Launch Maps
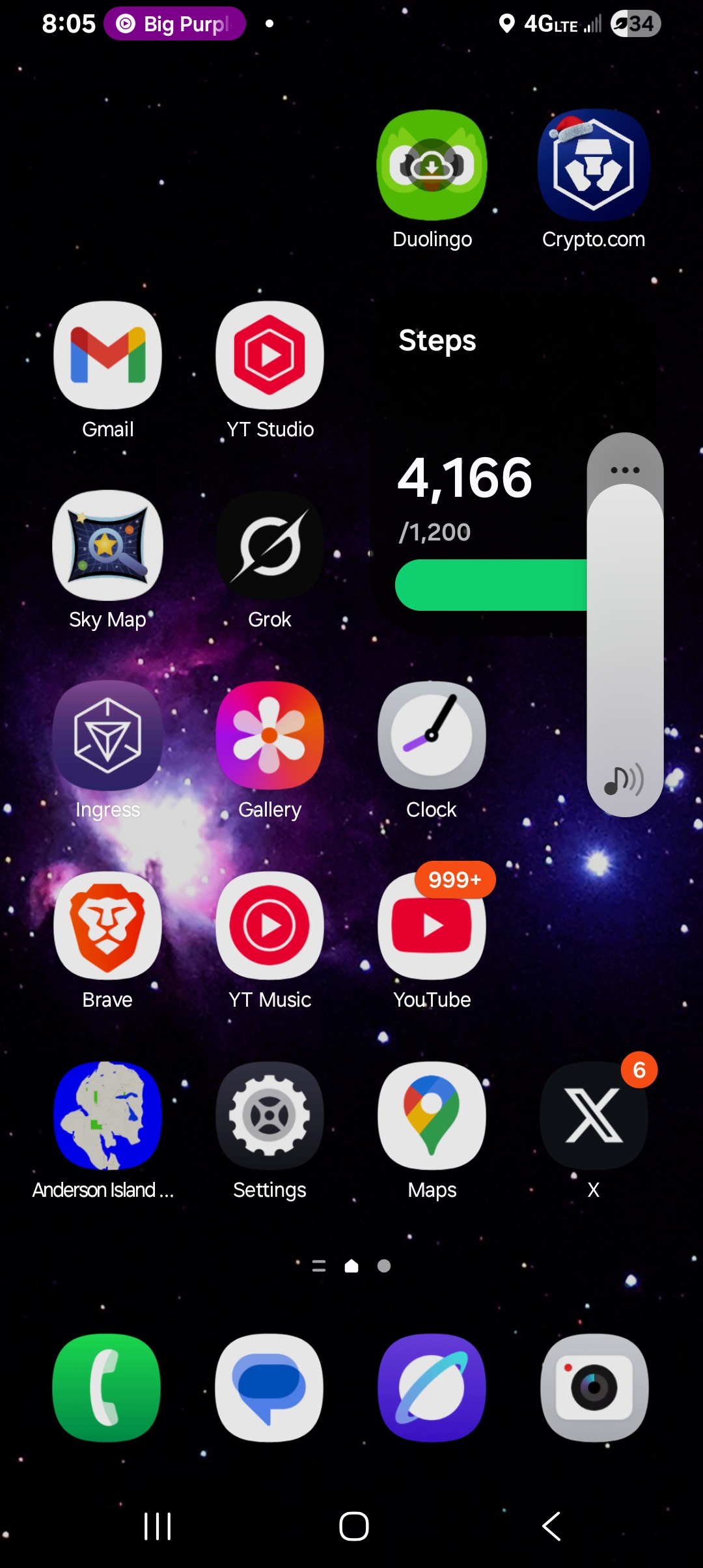Screen dimensions: 703x1568 (x=432, y=1115)
